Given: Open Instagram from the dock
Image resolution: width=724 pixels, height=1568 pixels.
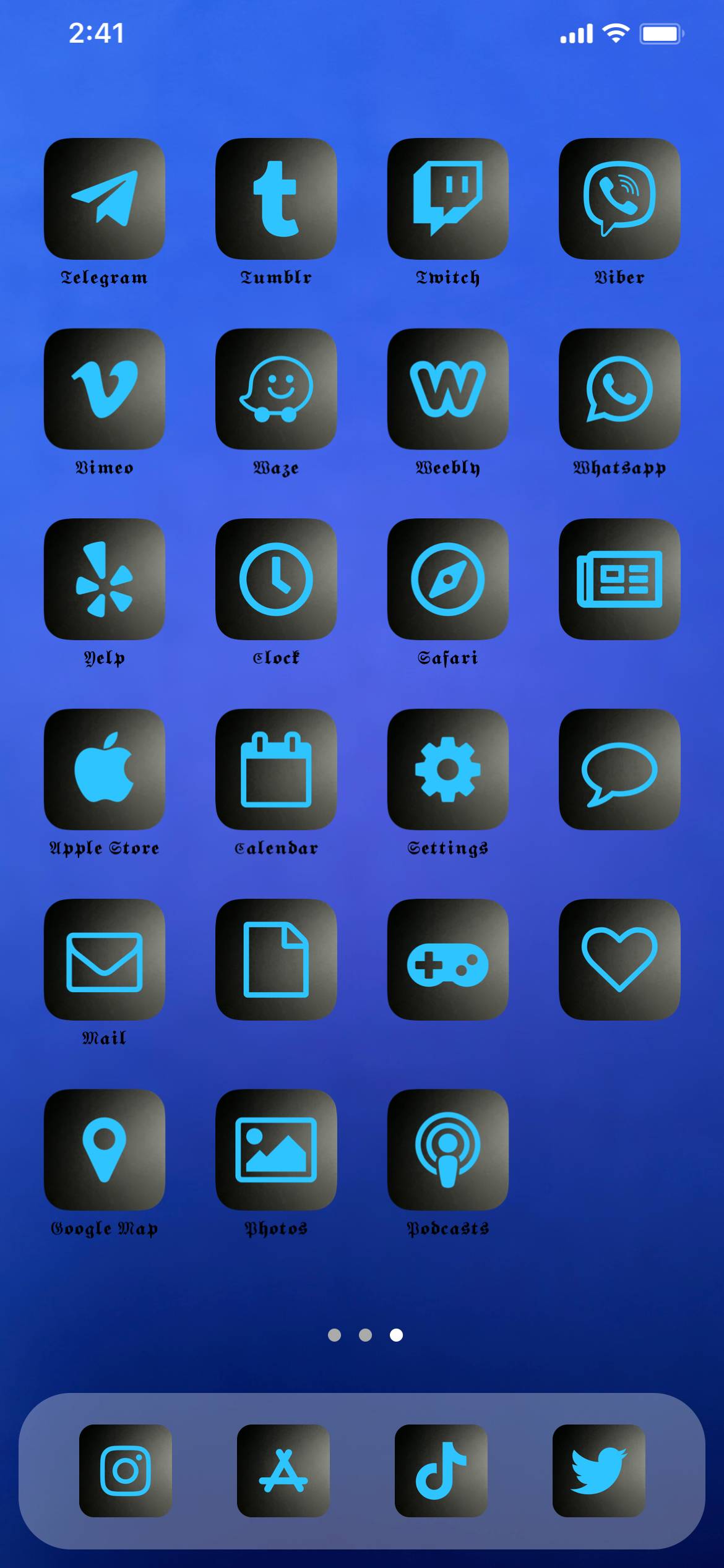Looking at the screenshot, I should coord(126,1470).
